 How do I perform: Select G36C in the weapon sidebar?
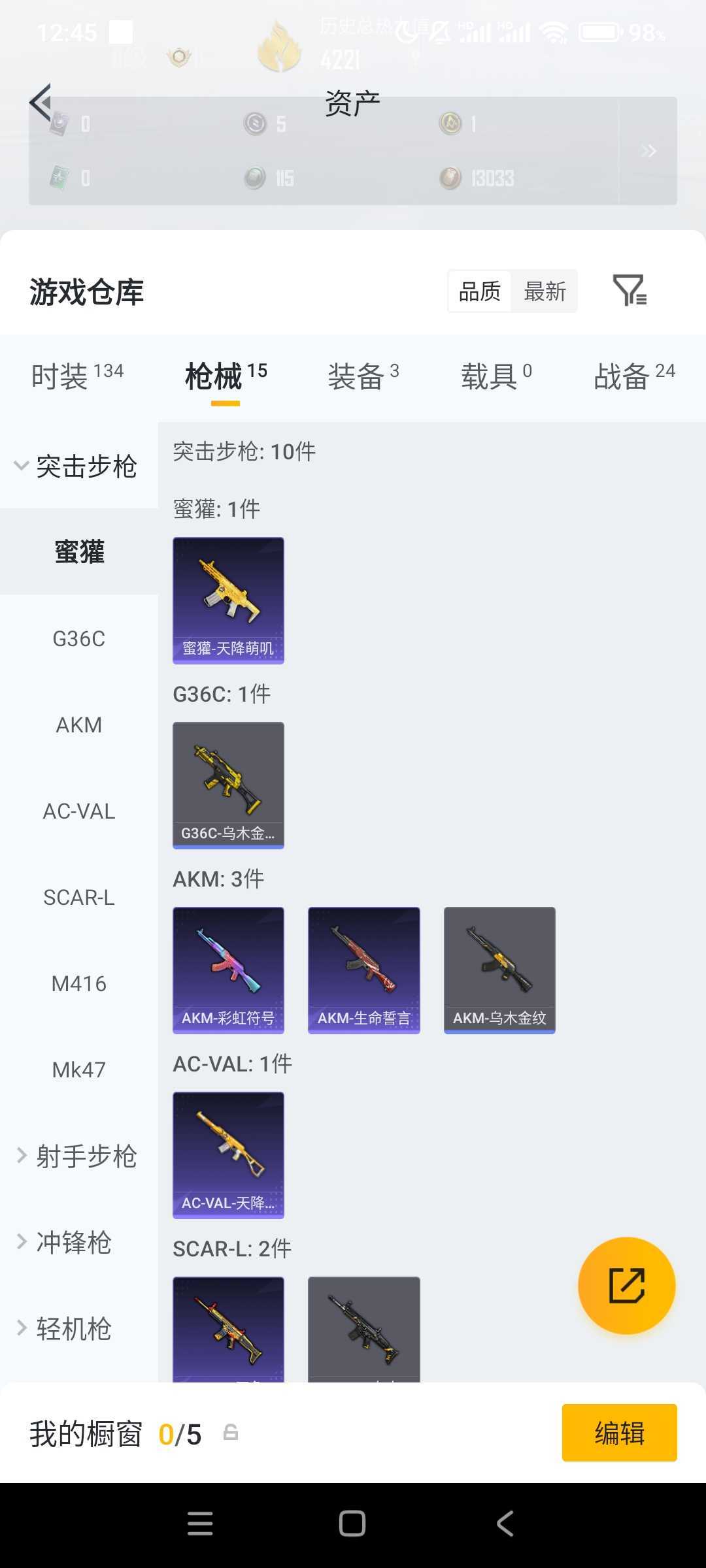[79, 639]
